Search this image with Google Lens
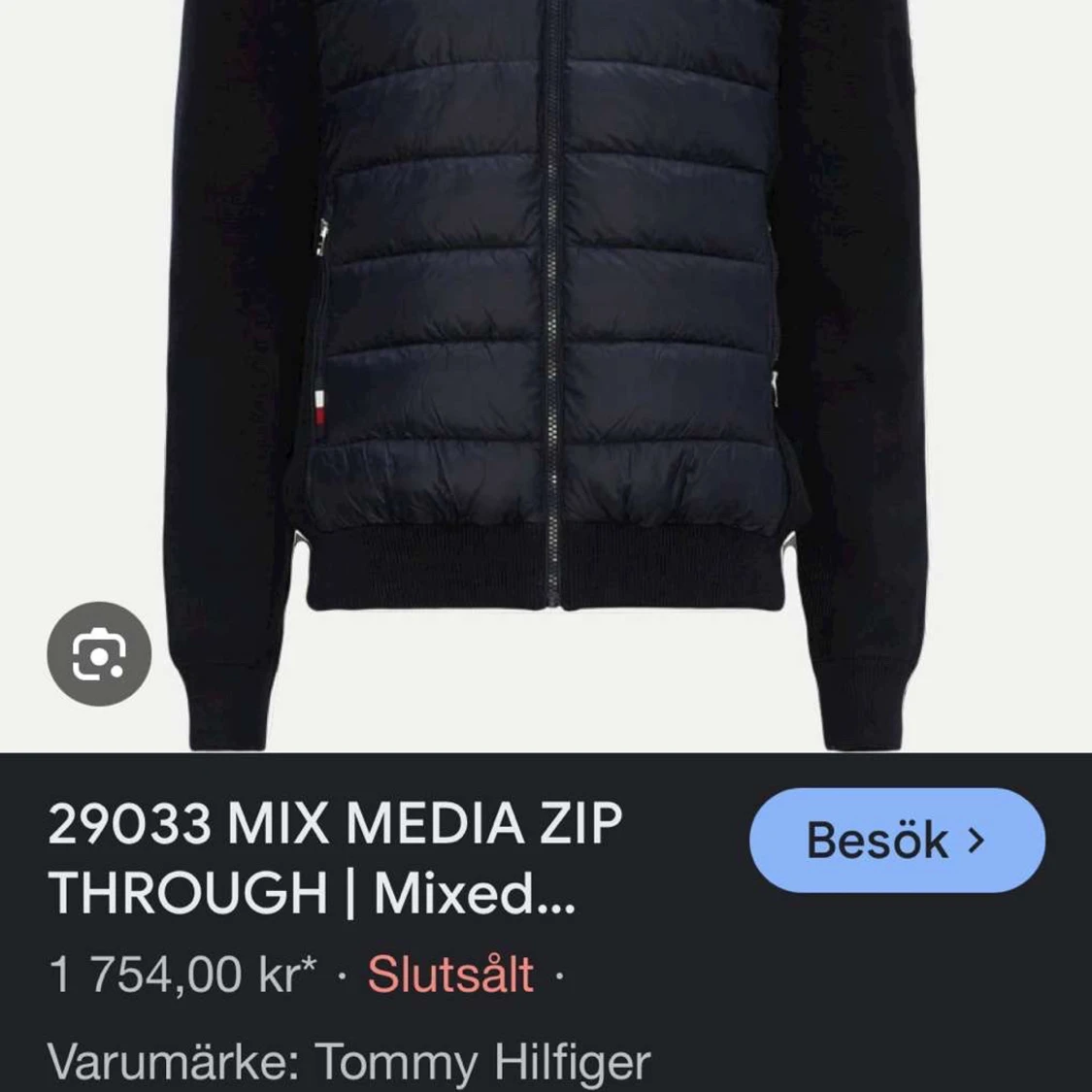 (x=99, y=653)
